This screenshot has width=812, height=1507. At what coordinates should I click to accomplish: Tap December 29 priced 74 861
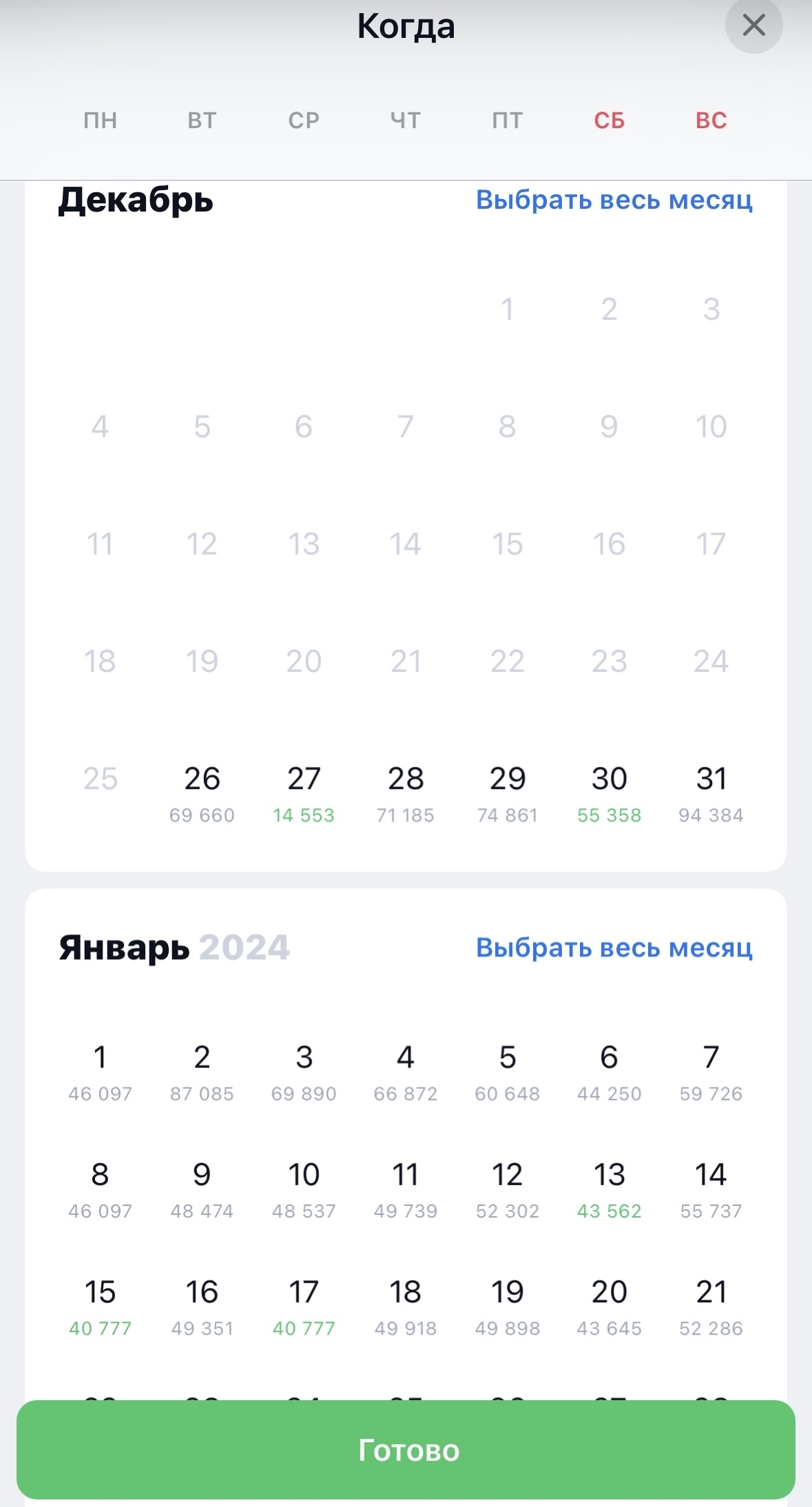pos(508,793)
